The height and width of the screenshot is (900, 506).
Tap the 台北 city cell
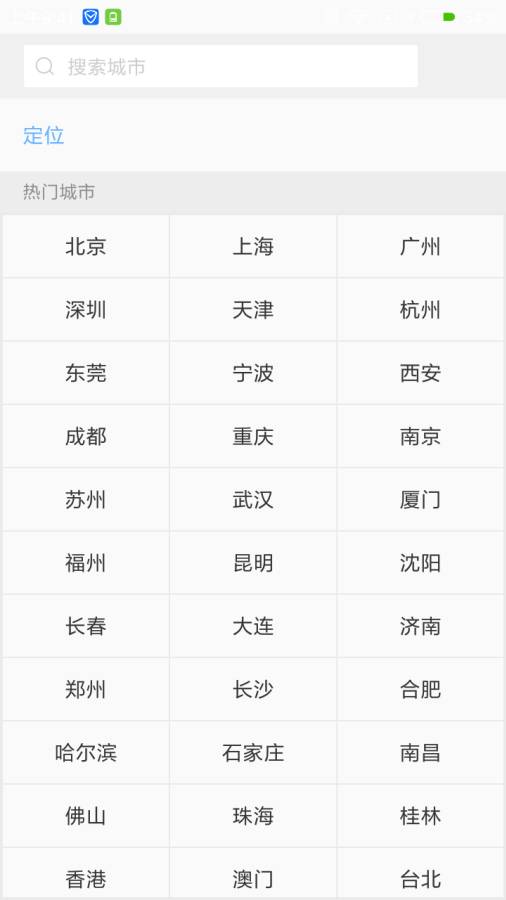[421, 874]
